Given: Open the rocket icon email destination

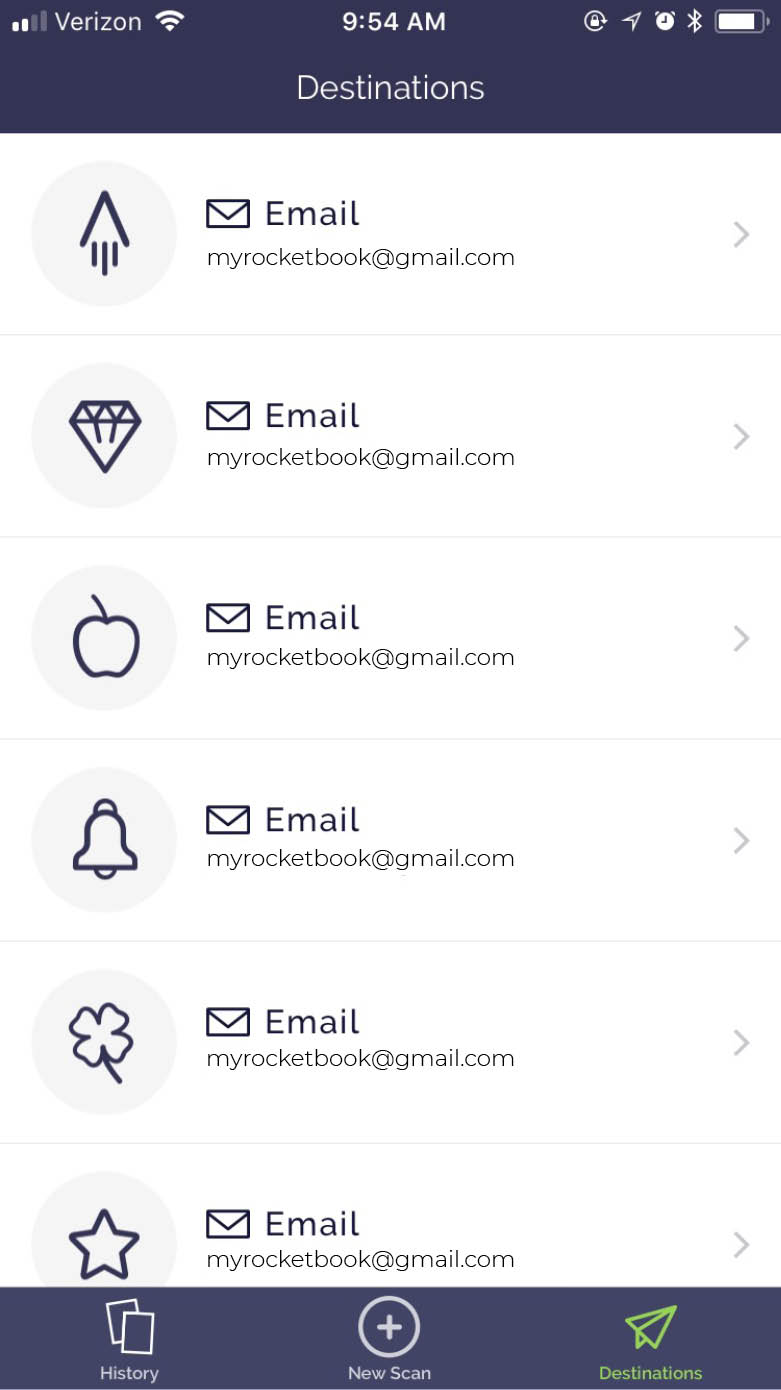Looking at the screenshot, I should coord(390,235).
